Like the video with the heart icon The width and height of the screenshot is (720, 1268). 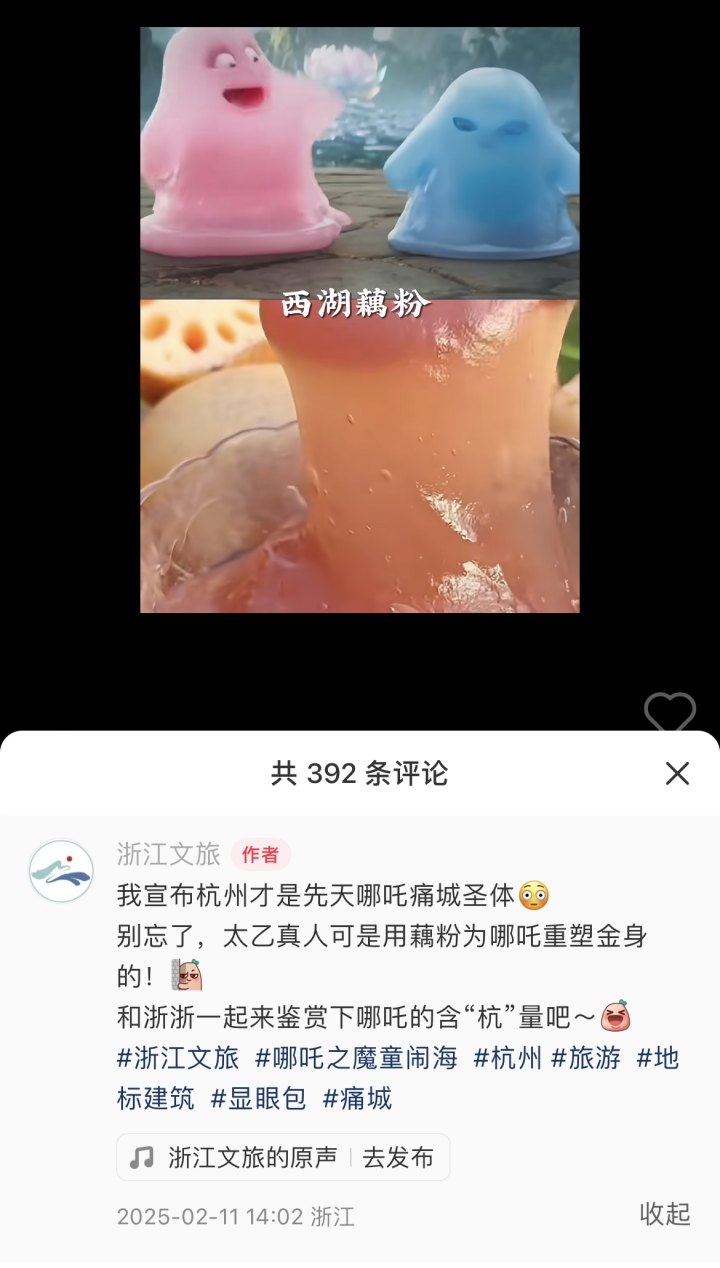point(669,713)
